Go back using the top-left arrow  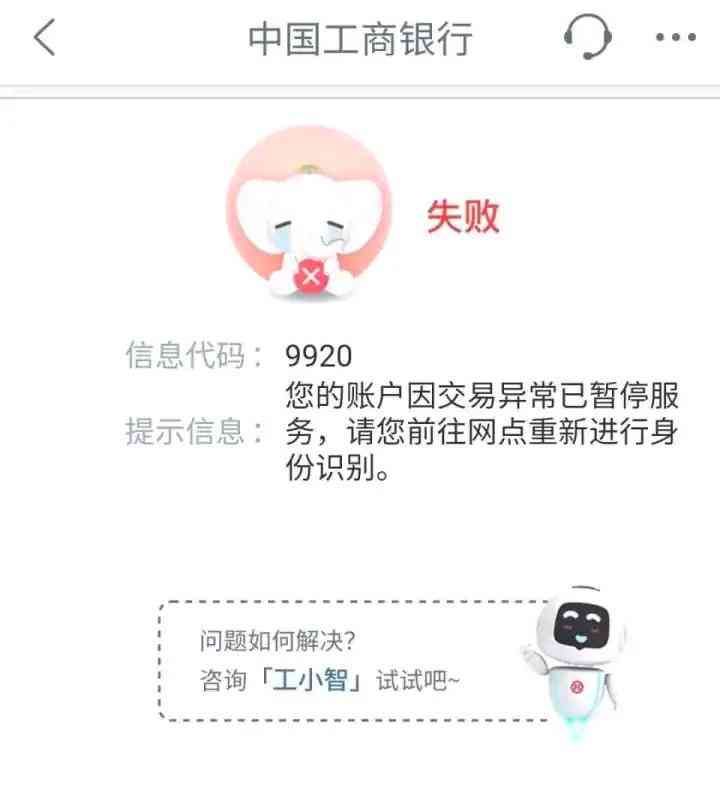pyautogui.click(x=44, y=38)
